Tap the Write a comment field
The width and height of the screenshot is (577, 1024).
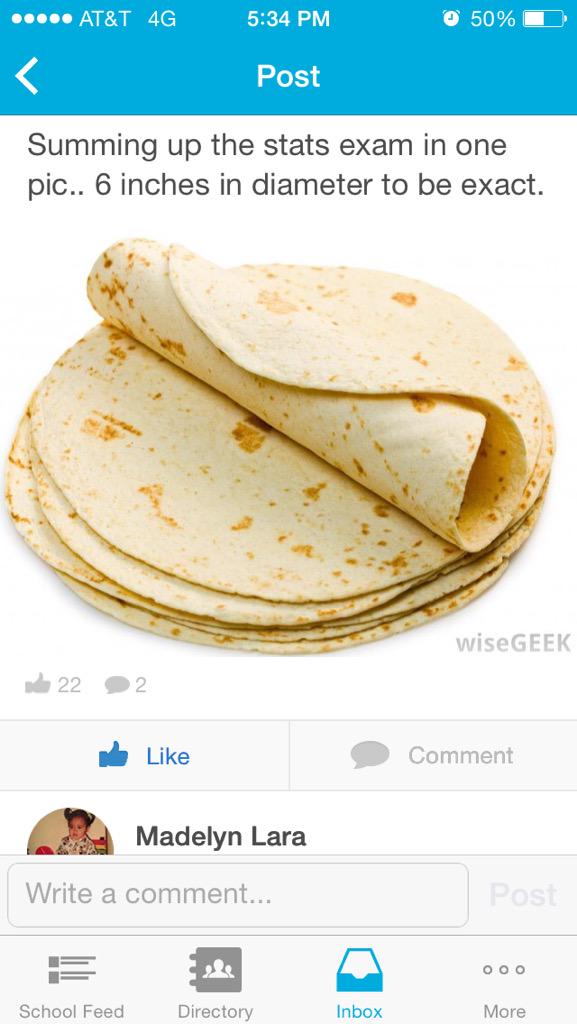click(238, 895)
